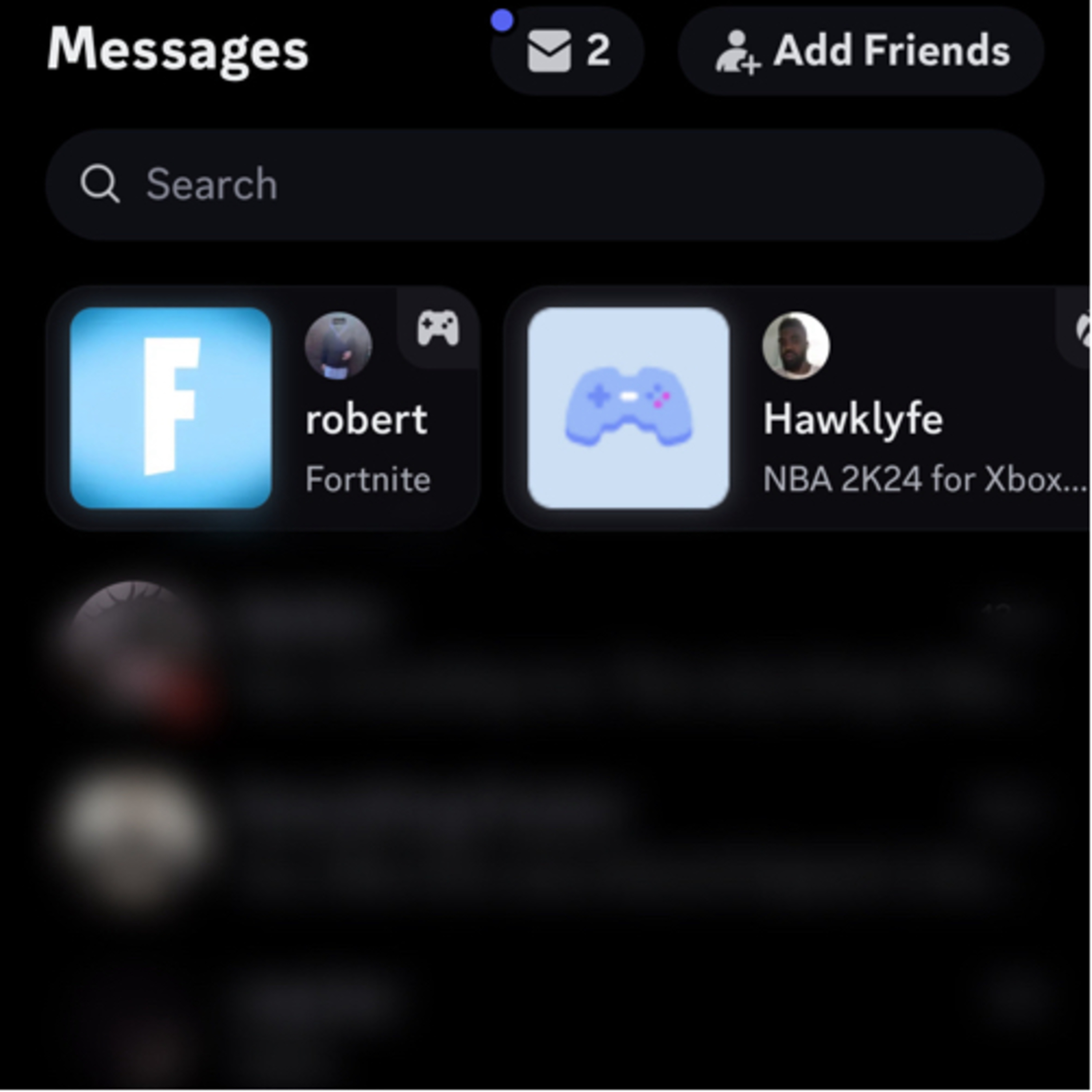Image resolution: width=1092 pixels, height=1092 pixels.
Task: Tap the Add Friends button
Action: tap(861, 51)
